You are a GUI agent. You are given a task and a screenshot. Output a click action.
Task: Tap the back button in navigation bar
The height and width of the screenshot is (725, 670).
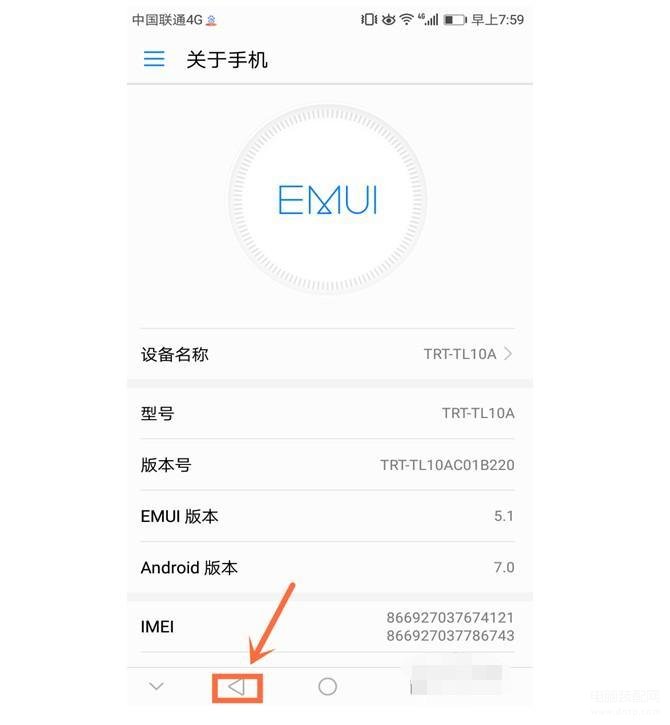237,687
